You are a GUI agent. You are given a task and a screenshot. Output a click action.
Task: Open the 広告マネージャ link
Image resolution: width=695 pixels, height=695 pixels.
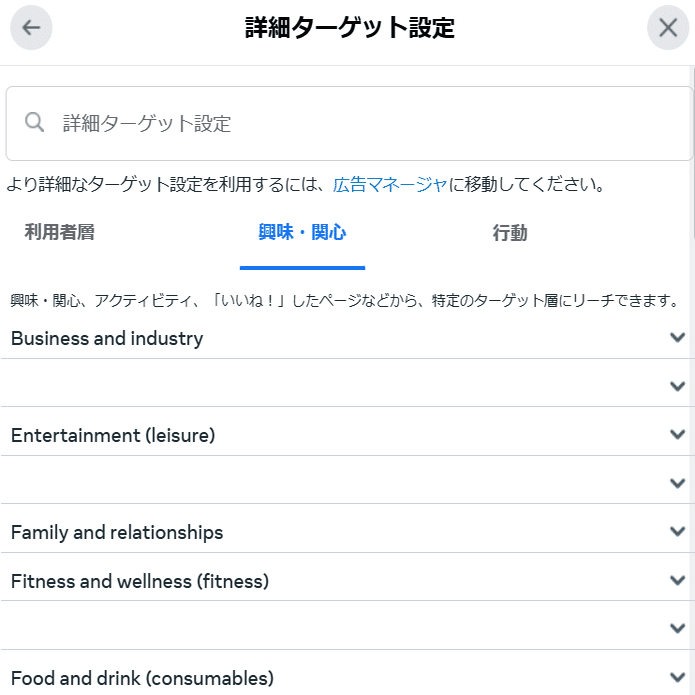[390, 184]
